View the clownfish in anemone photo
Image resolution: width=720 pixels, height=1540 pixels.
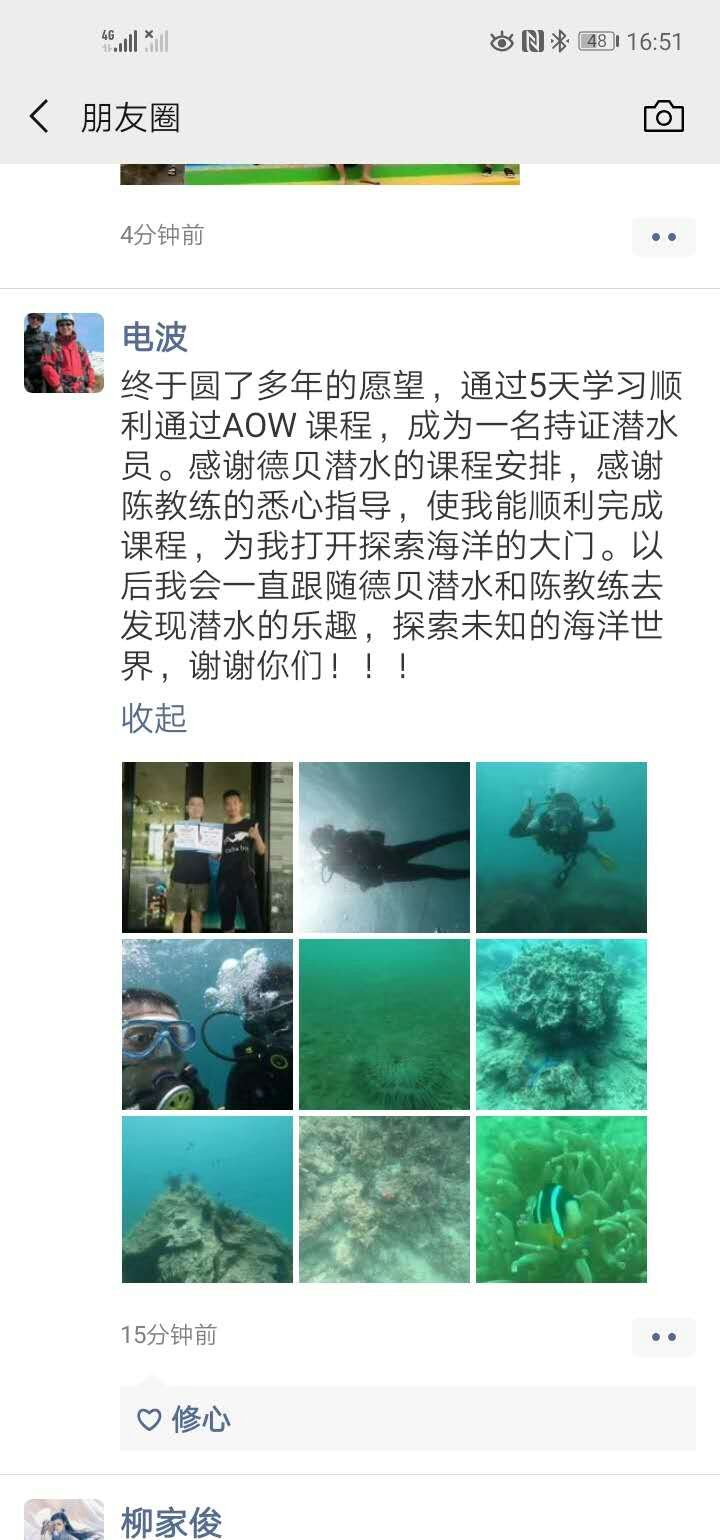click(561, 1199)
